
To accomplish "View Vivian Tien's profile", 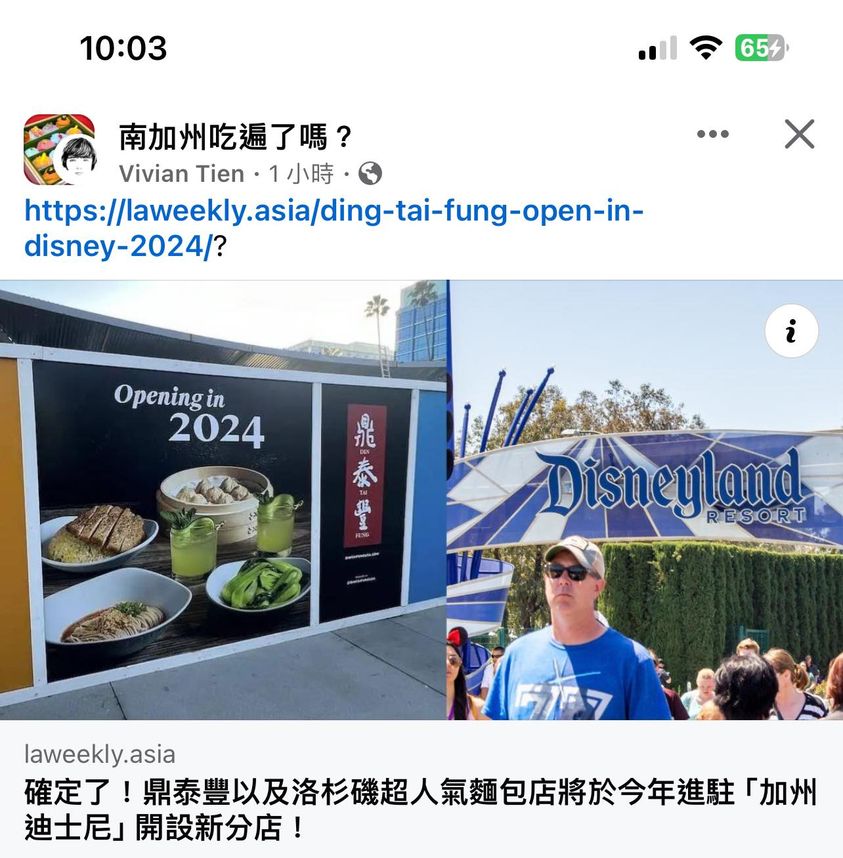I will tap(181, 174).
